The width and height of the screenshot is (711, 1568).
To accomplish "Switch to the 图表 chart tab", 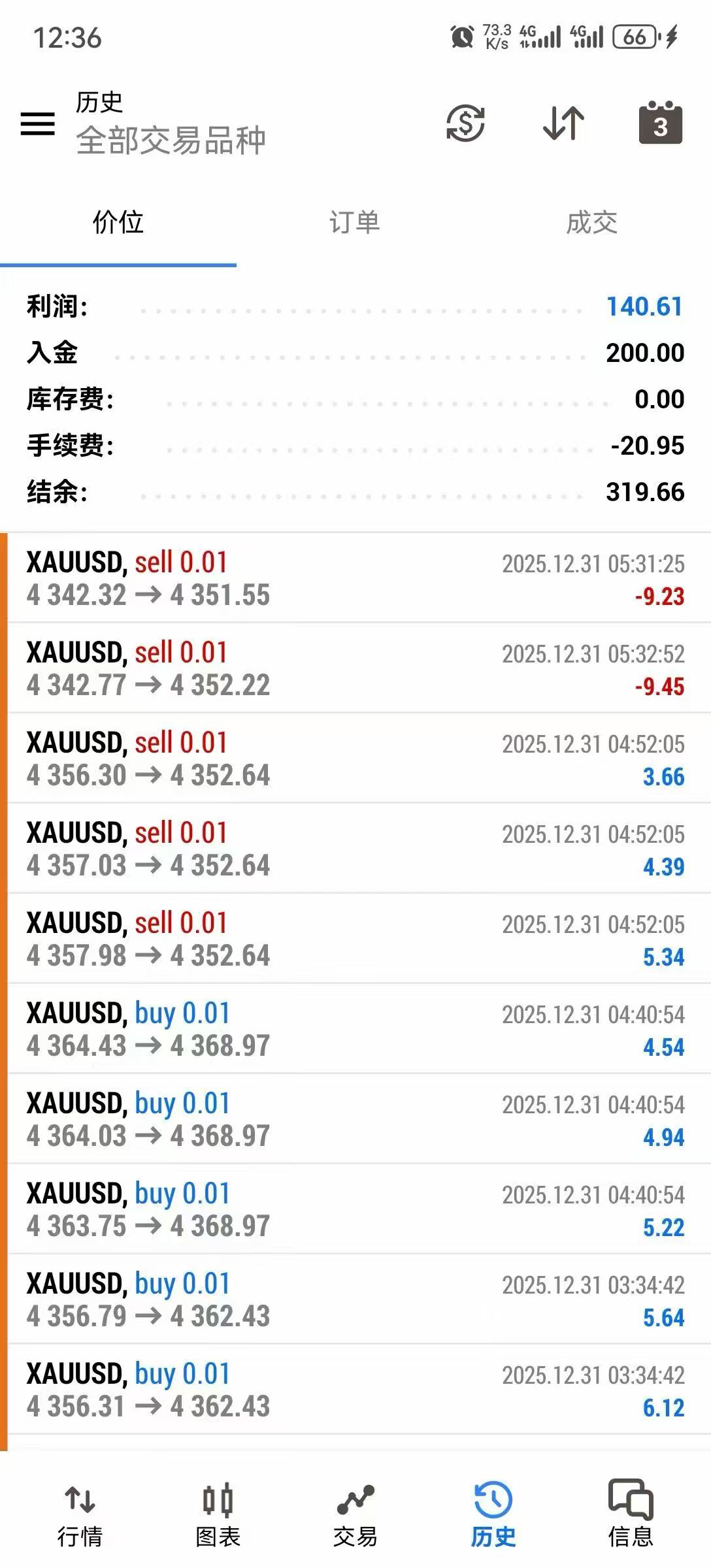I will pyautogui.click(x=218, y=1514).
